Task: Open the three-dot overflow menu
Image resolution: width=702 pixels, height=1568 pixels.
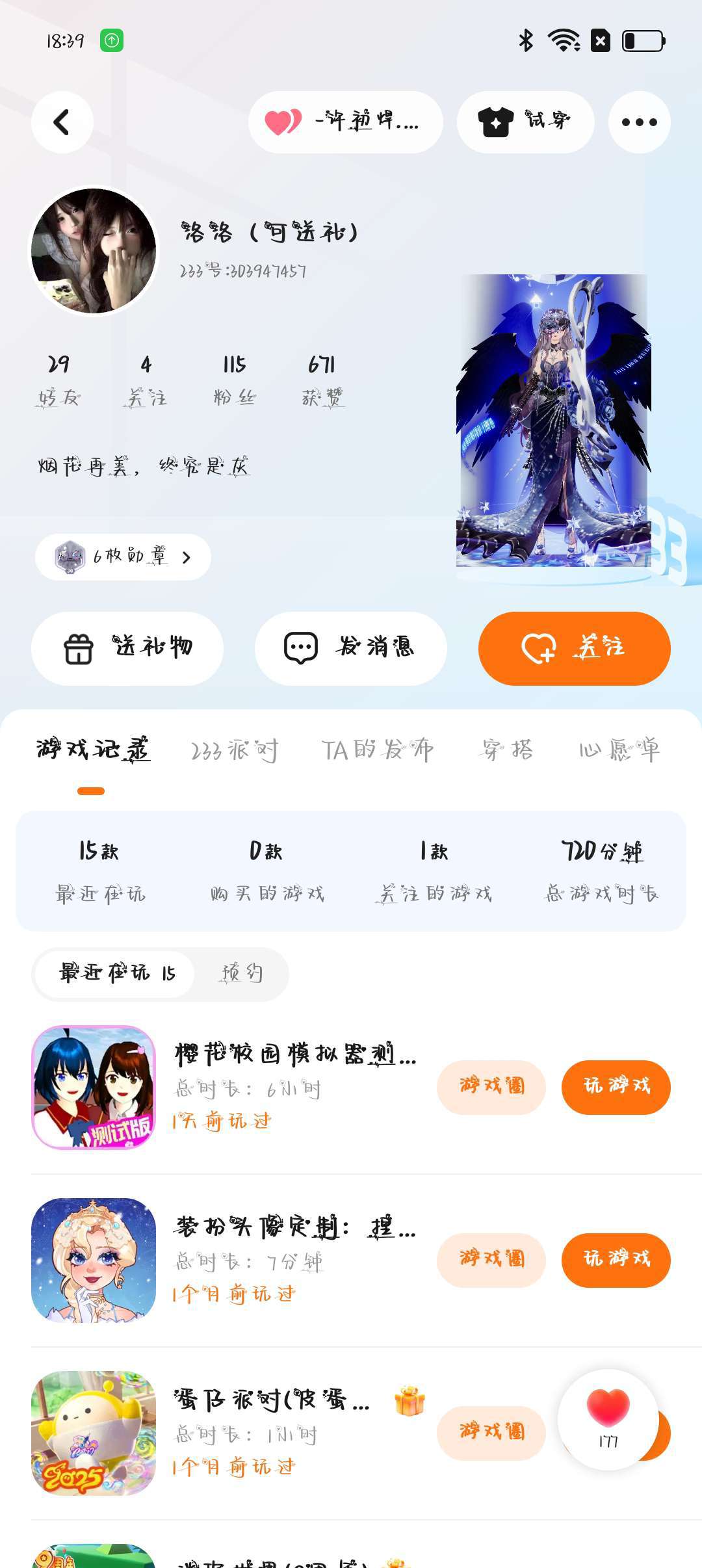Action: coord(639,122)
